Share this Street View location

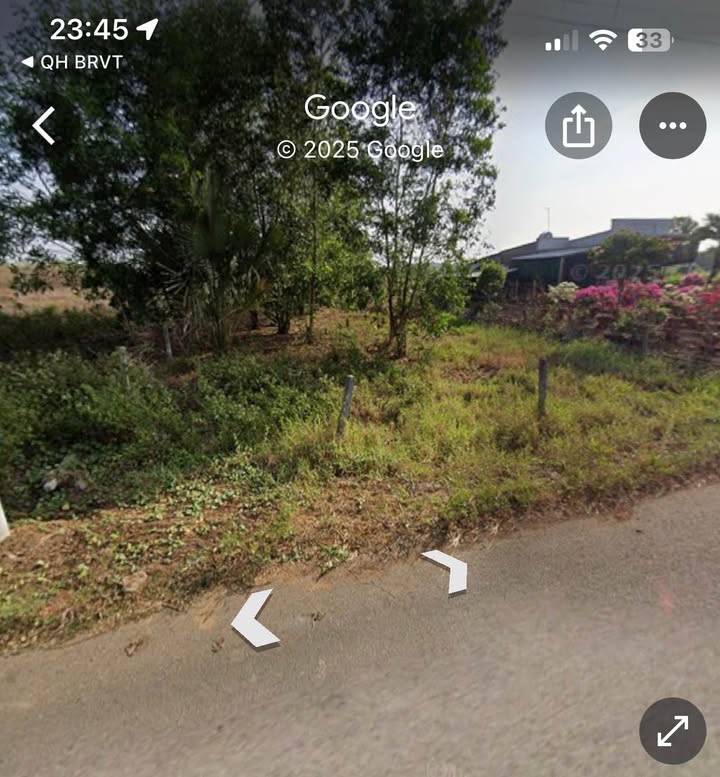[x=578, y=126]
